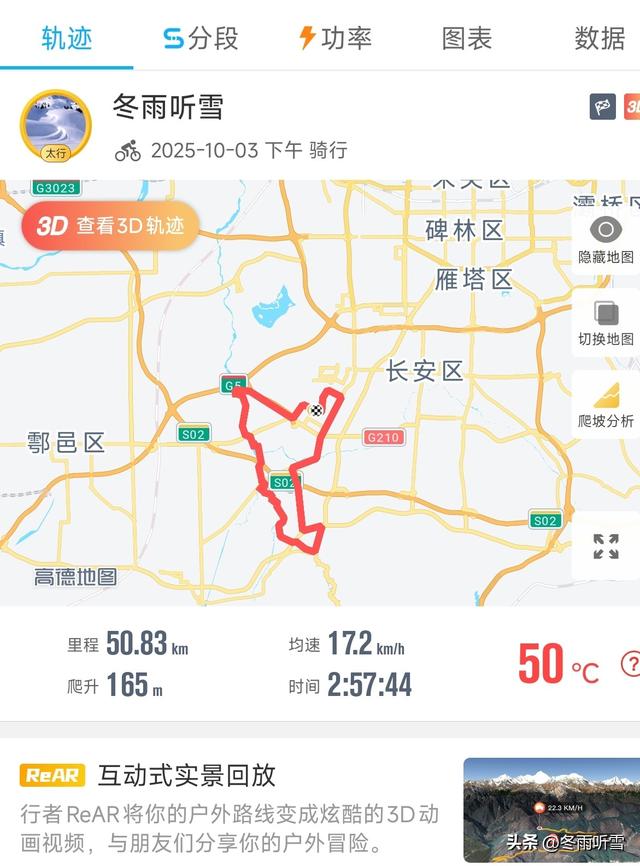The height and width of the screenshot is (866, 640).
Task: View the 3D track with 查看3D轨迹
Action: point(111,226)
